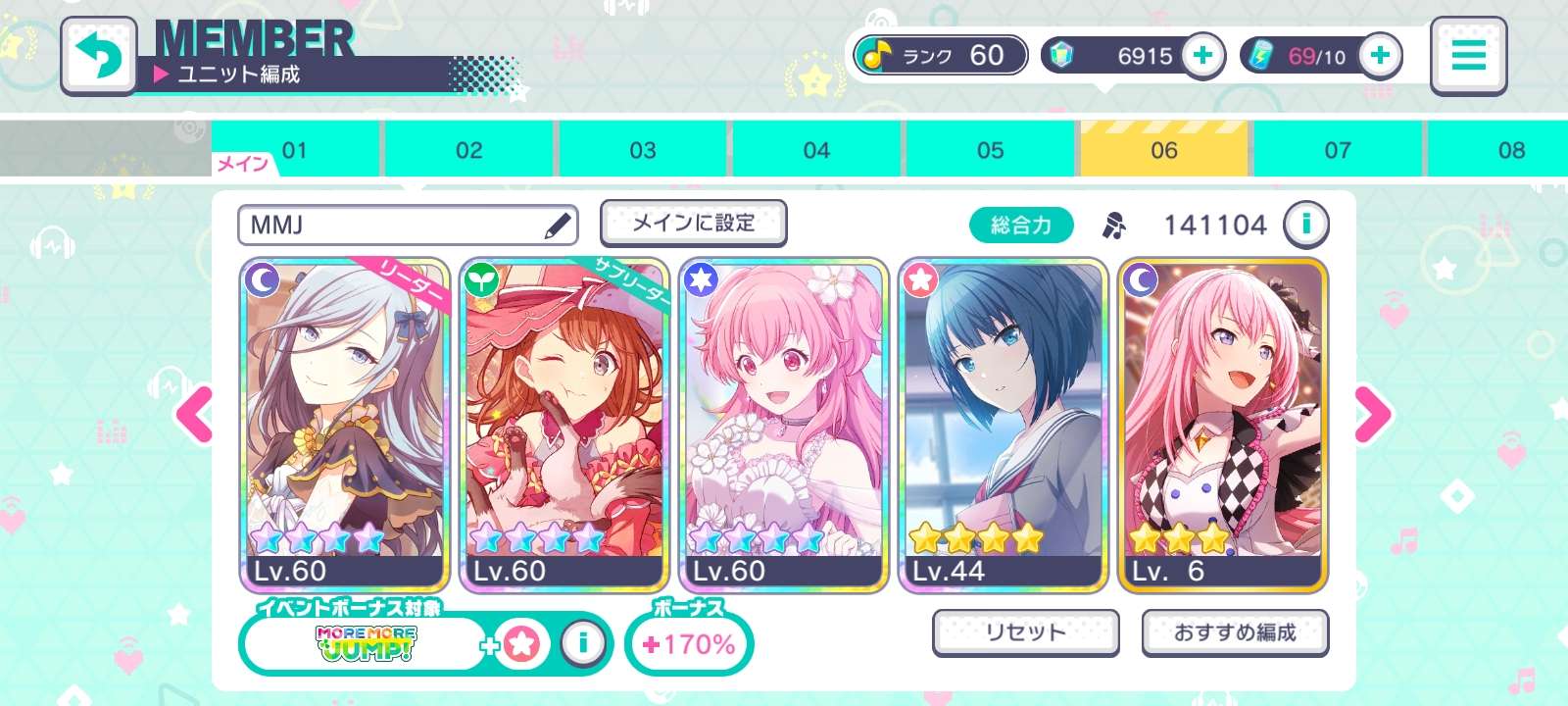Switch to unit tab 03
This screenshot has height=706, width=1568.
[643, 150]
